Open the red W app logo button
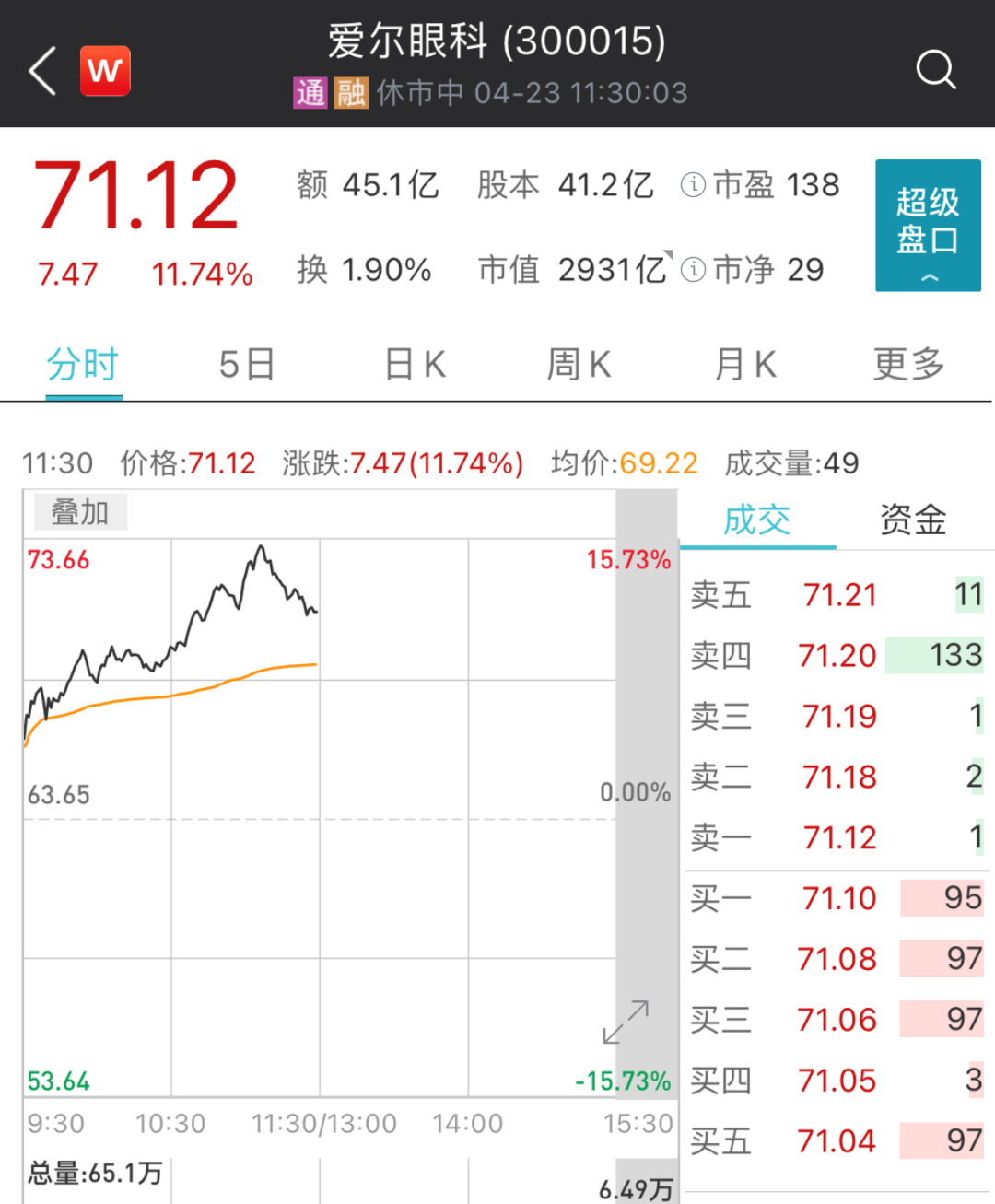Screen dimensions: 995x1204 tap(105, 70)
